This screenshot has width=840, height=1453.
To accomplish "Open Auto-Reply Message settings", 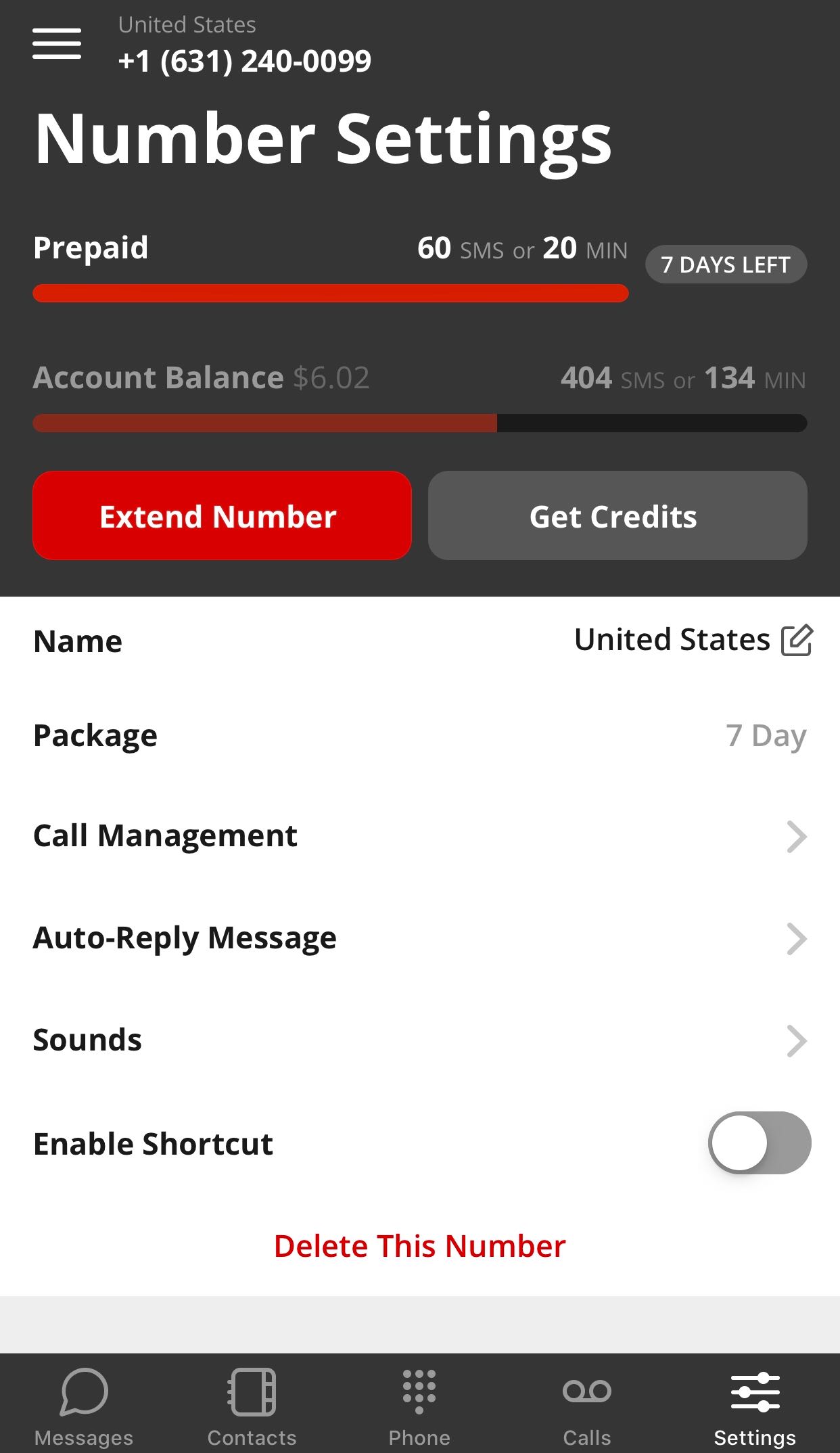I will coord(420,938).
